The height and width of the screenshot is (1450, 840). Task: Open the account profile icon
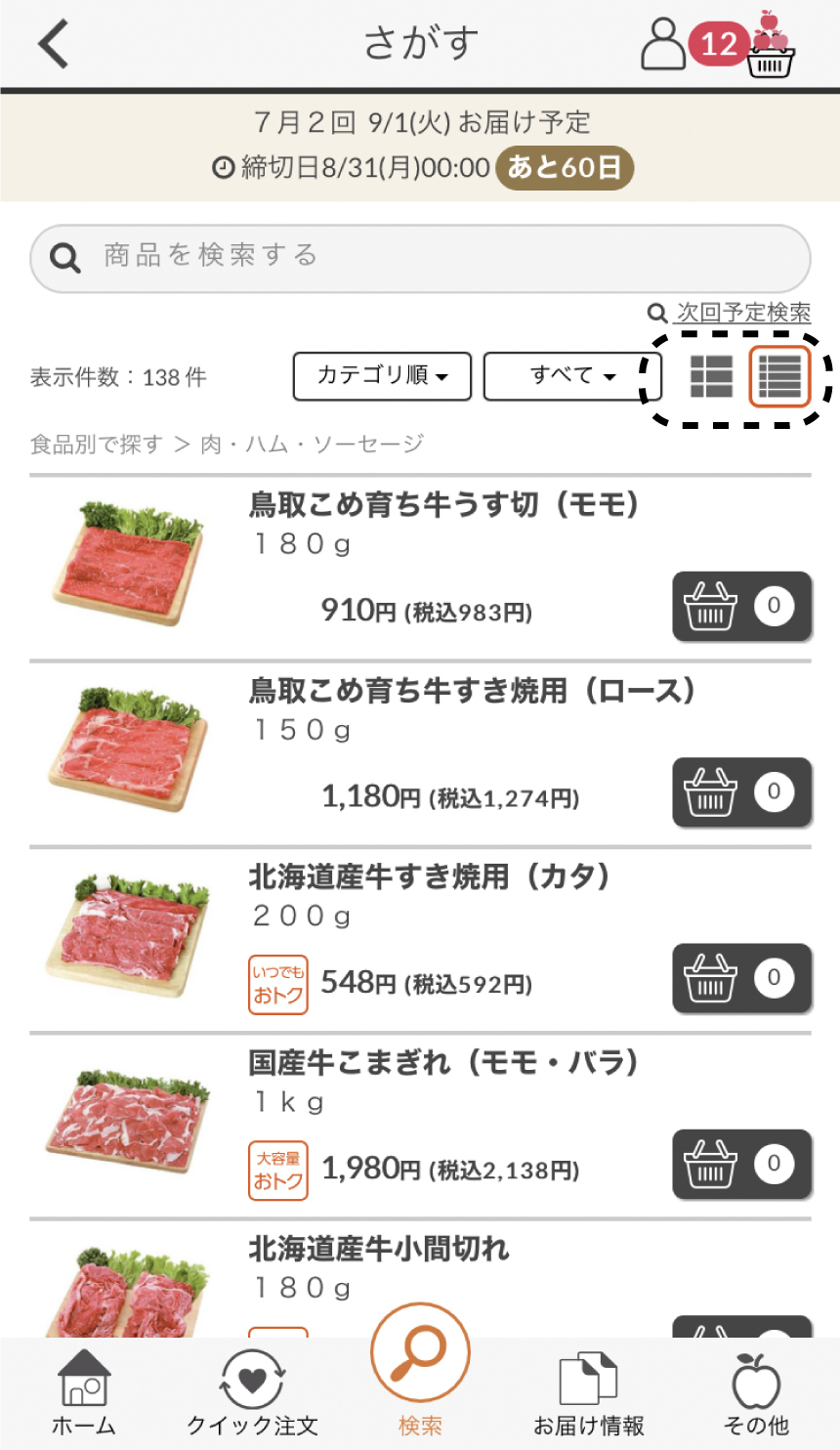point(663,44)
